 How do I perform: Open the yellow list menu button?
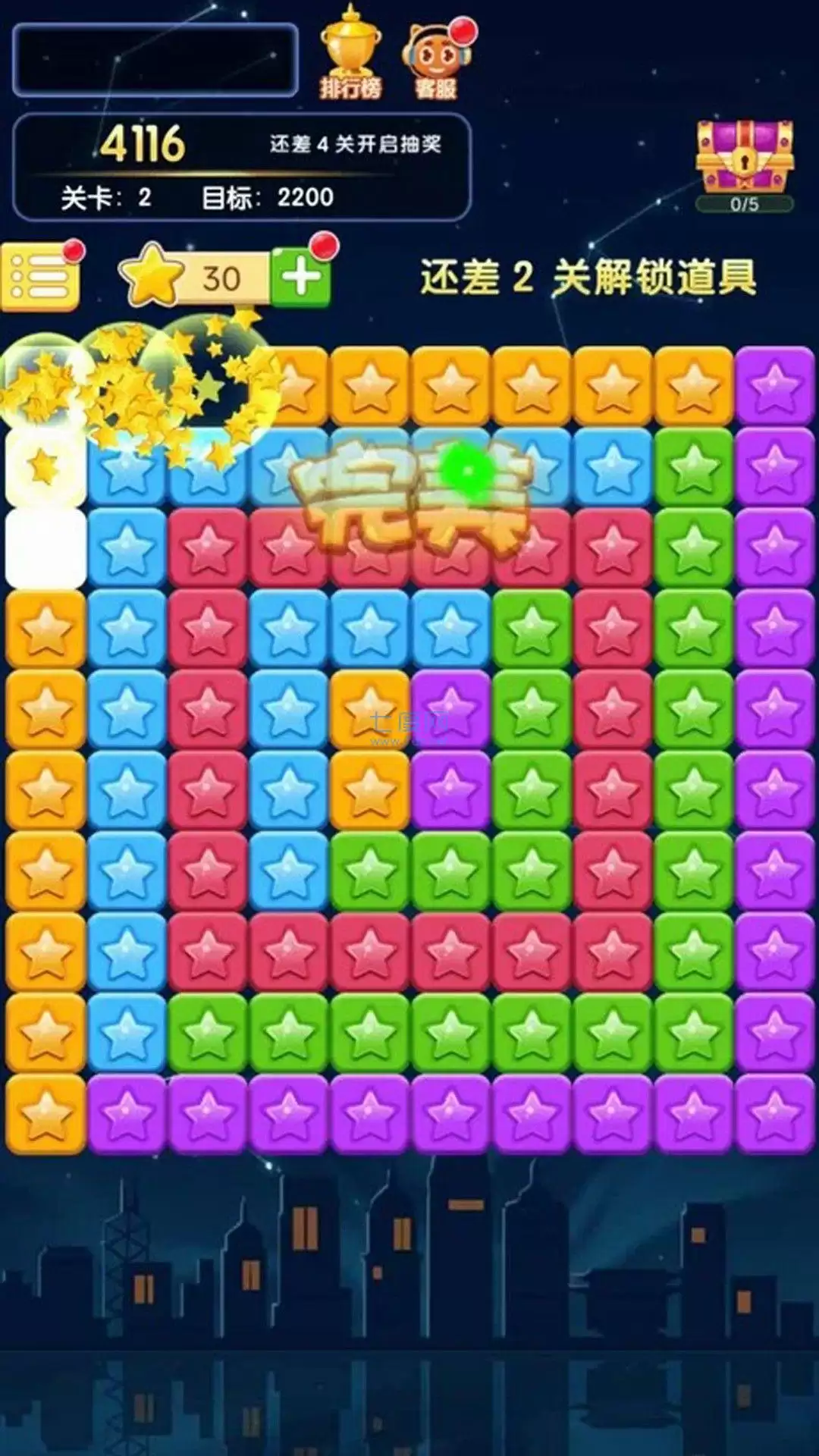pyautogui.click(x=40, y=277)
